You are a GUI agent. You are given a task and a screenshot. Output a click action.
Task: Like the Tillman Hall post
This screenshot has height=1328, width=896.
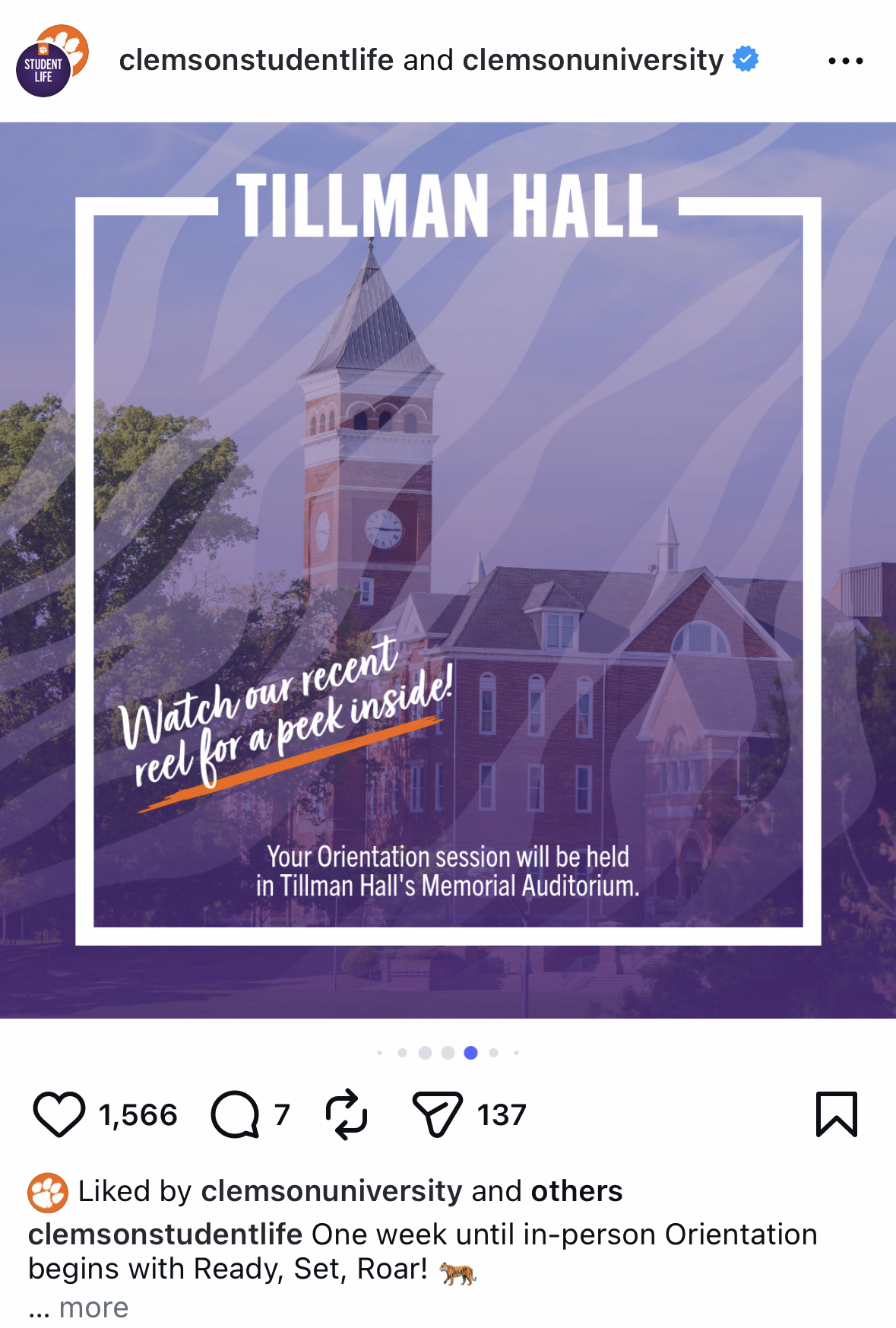click(59, 1114)
